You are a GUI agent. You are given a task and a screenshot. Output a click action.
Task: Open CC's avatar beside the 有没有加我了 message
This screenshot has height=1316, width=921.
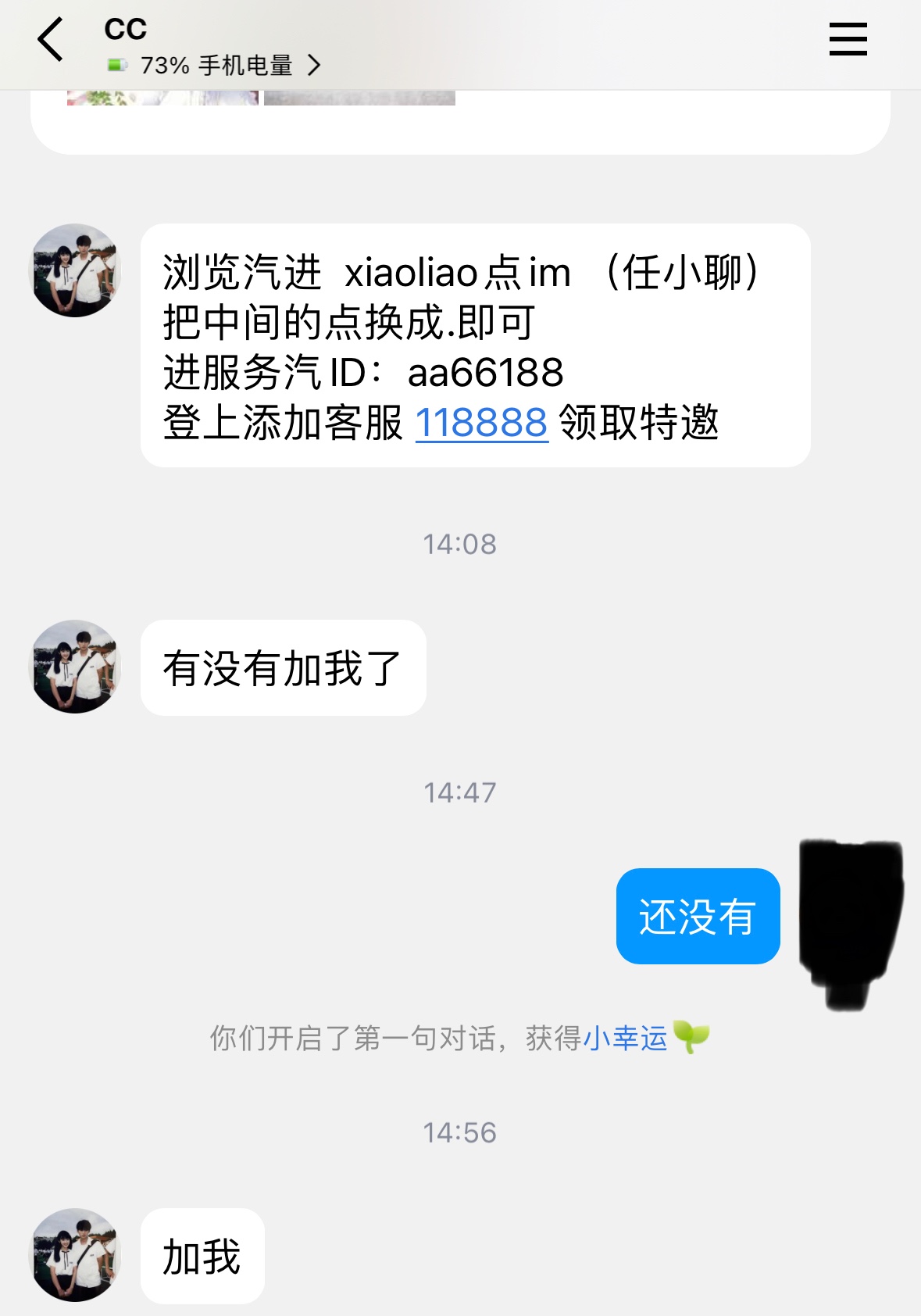coord(75,667)
